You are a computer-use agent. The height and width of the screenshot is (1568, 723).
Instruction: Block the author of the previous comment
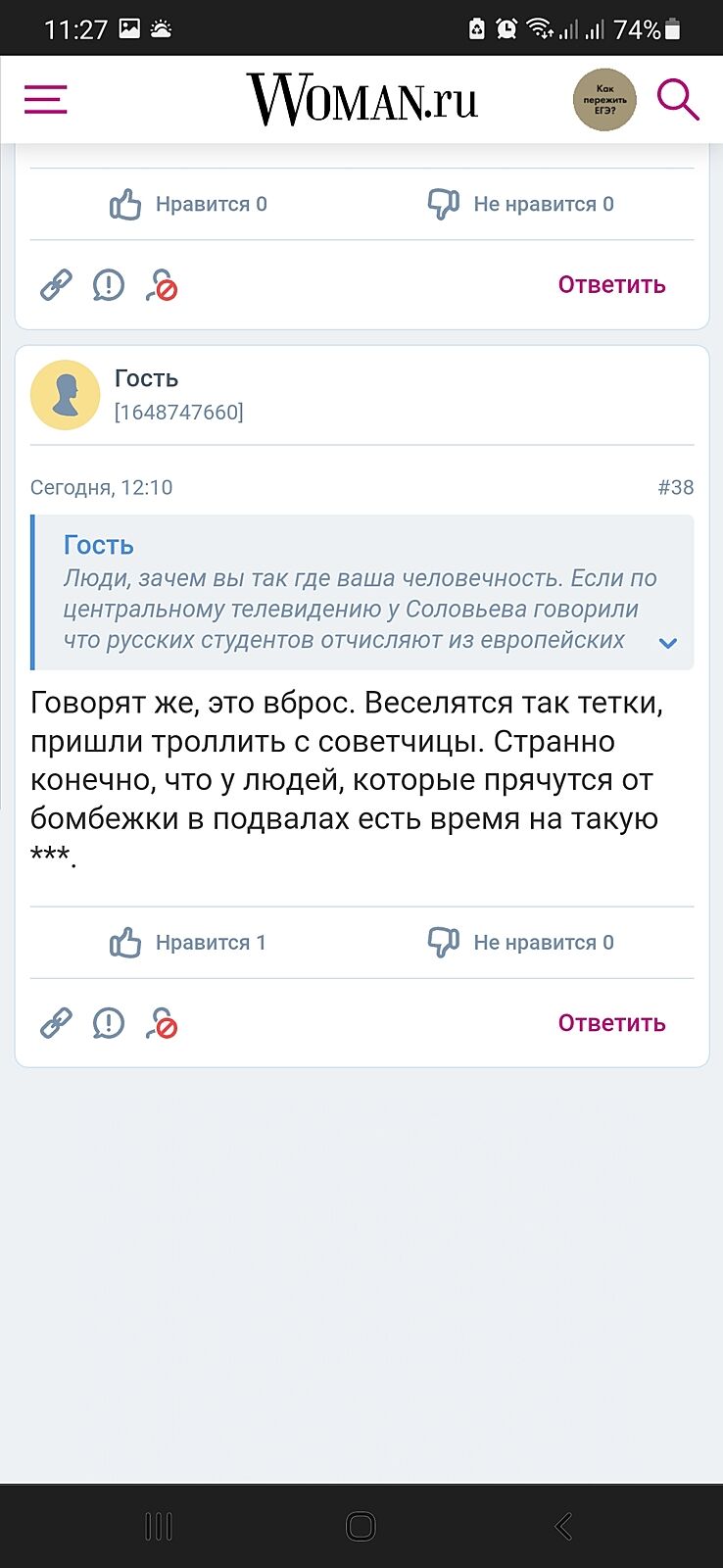click(x=162, y=285)
